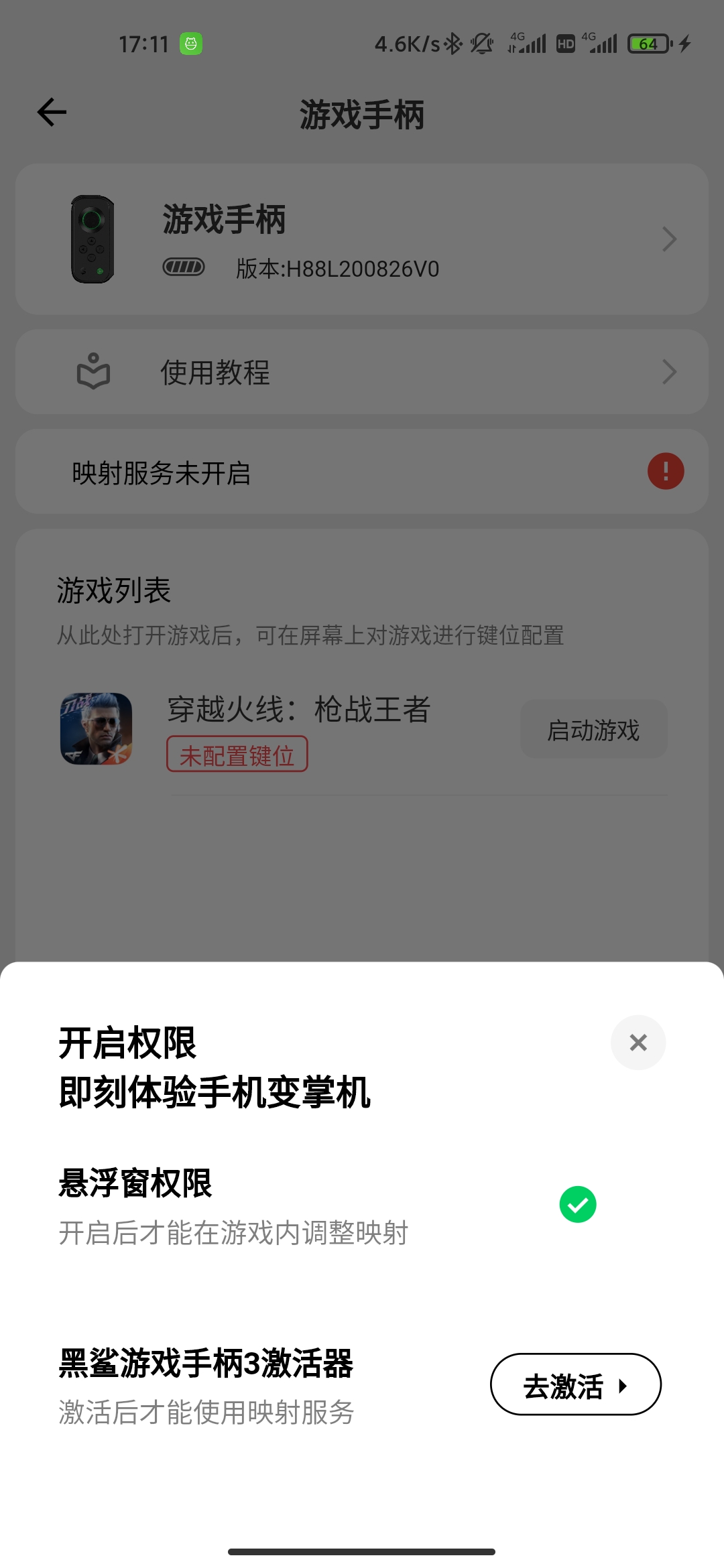Tap the 未配置键位 tag
724x1568 pixels.
[237, 755]
